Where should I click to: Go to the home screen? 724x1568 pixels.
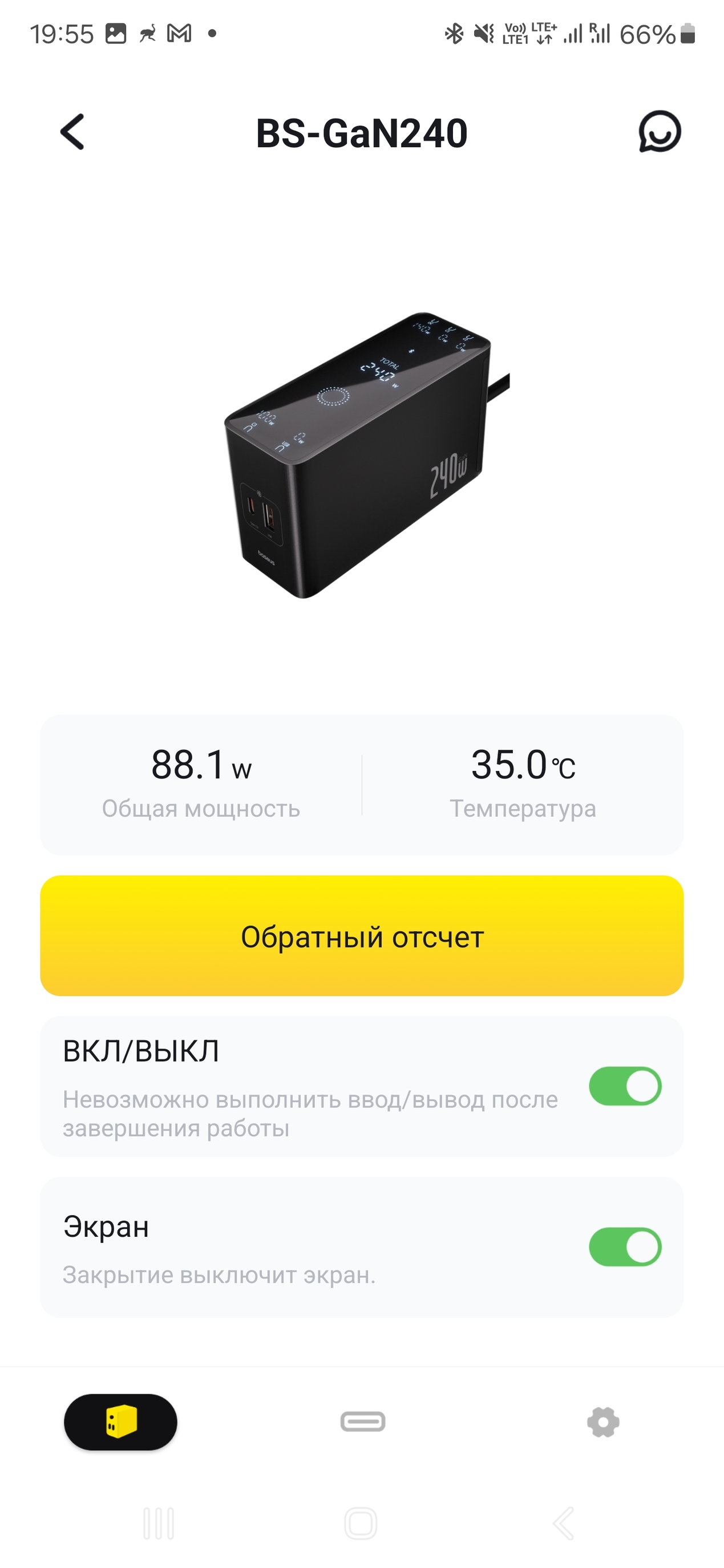point(361,1523)
